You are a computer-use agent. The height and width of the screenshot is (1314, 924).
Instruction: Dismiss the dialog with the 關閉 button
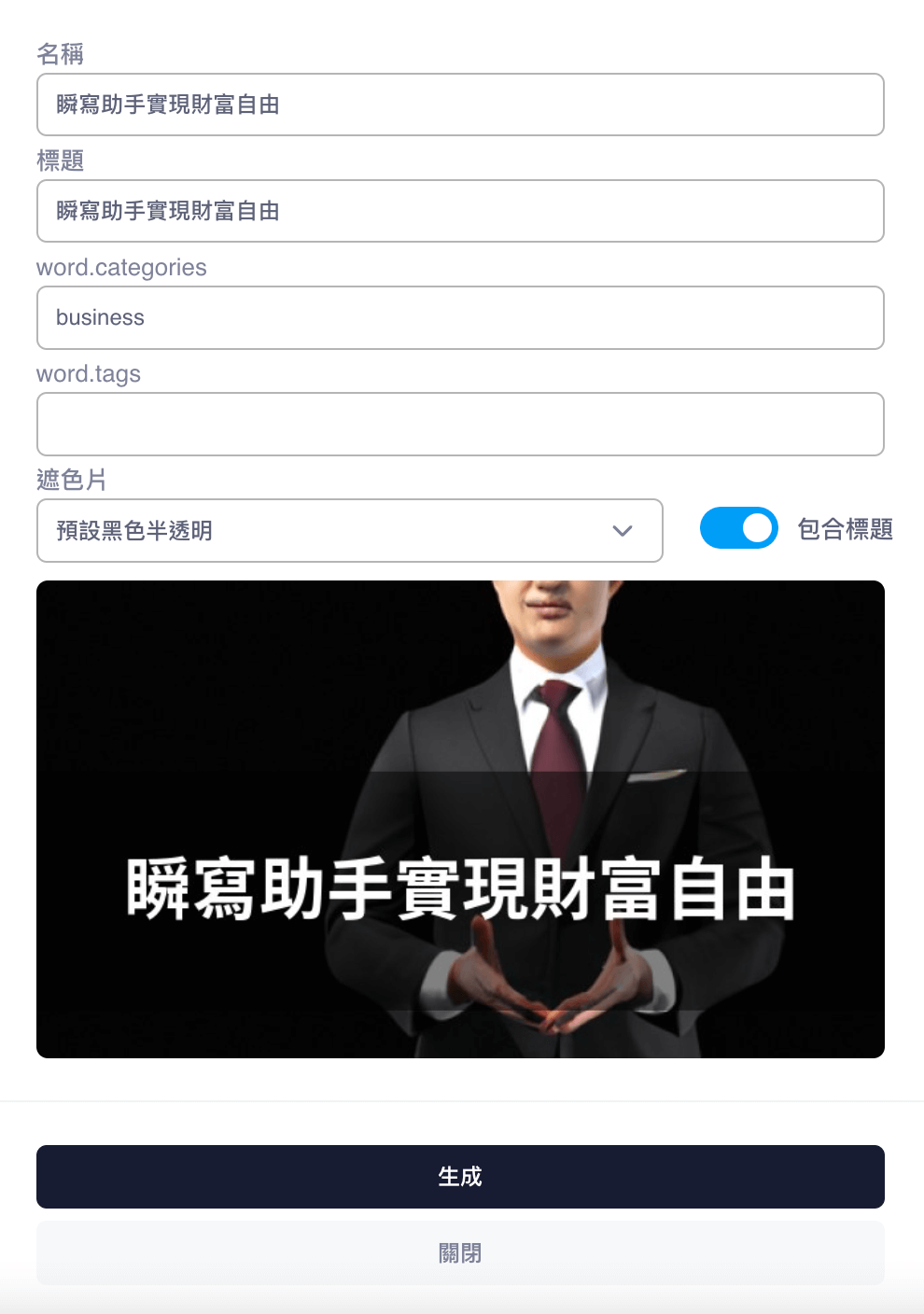(460, 1252)
